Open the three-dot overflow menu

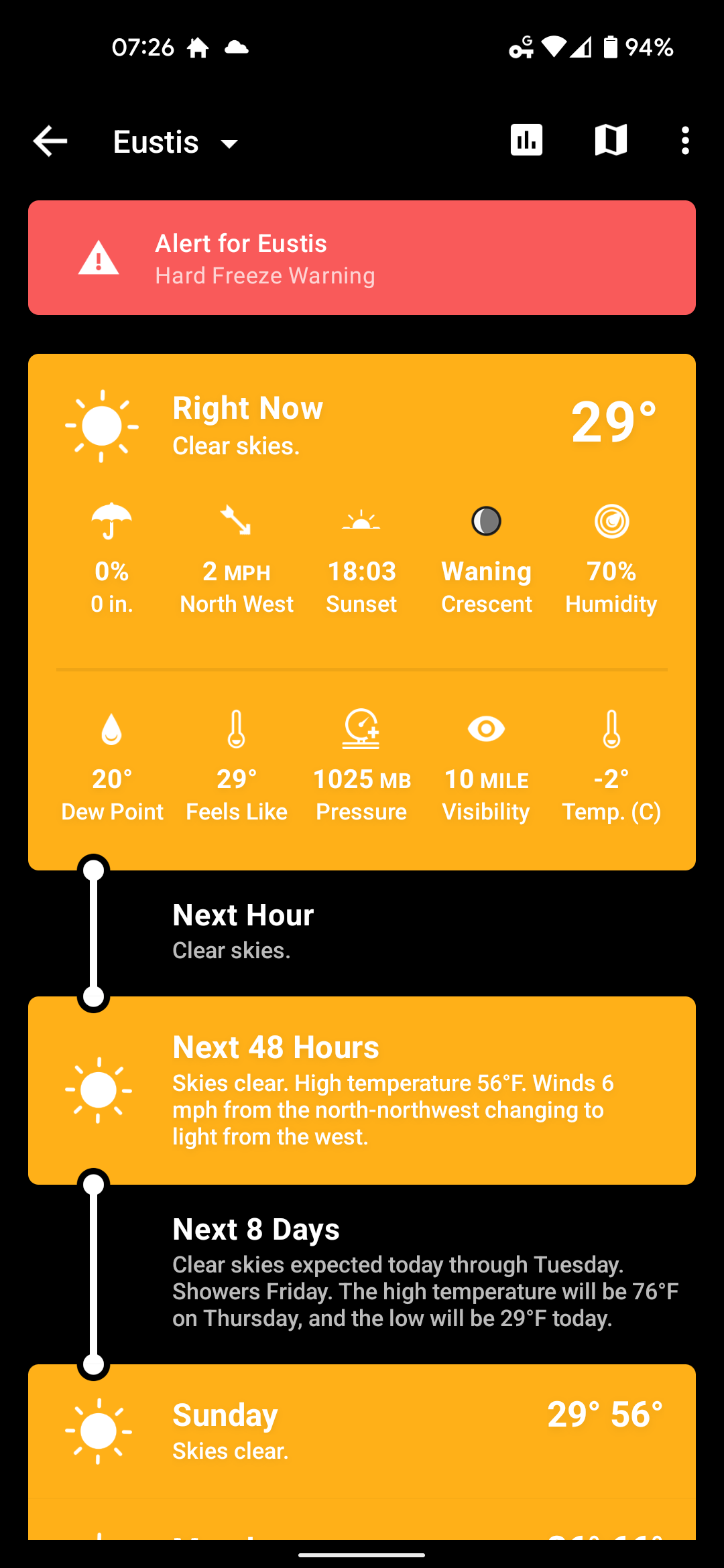[684, 141]
